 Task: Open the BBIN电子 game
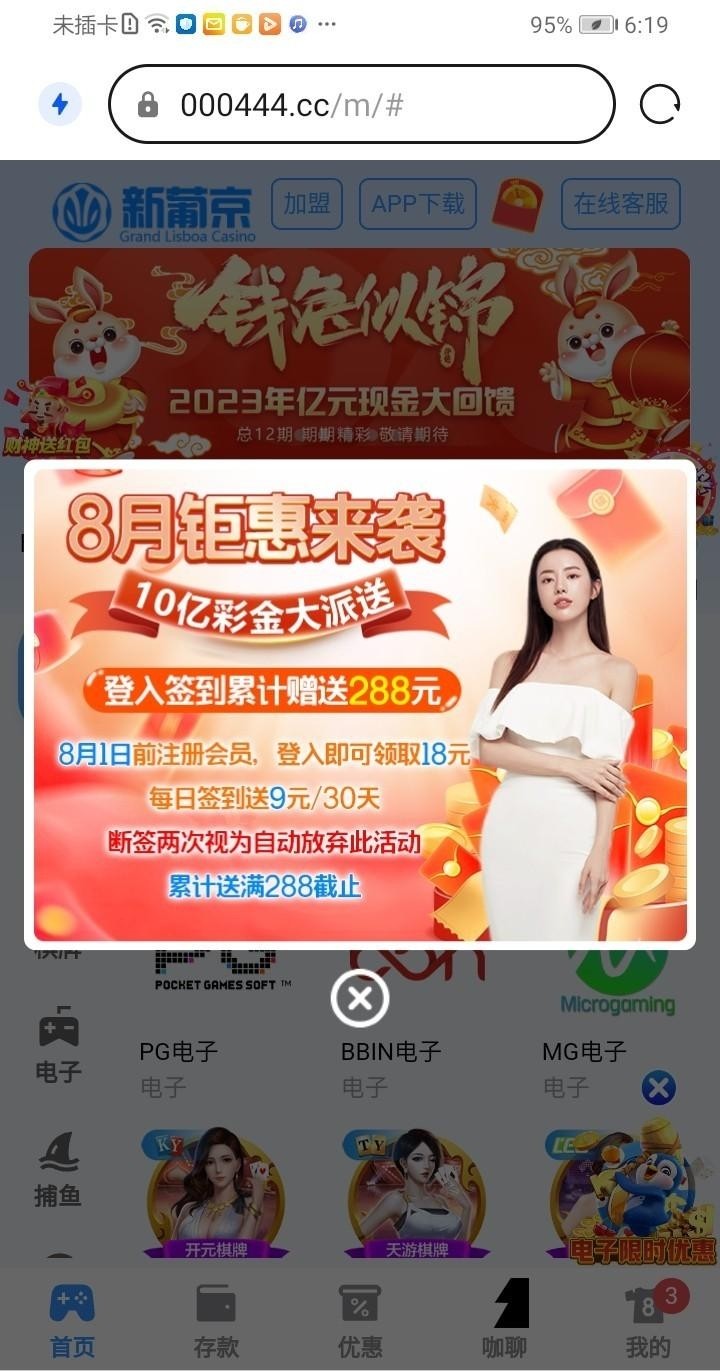pos(391,1051)
